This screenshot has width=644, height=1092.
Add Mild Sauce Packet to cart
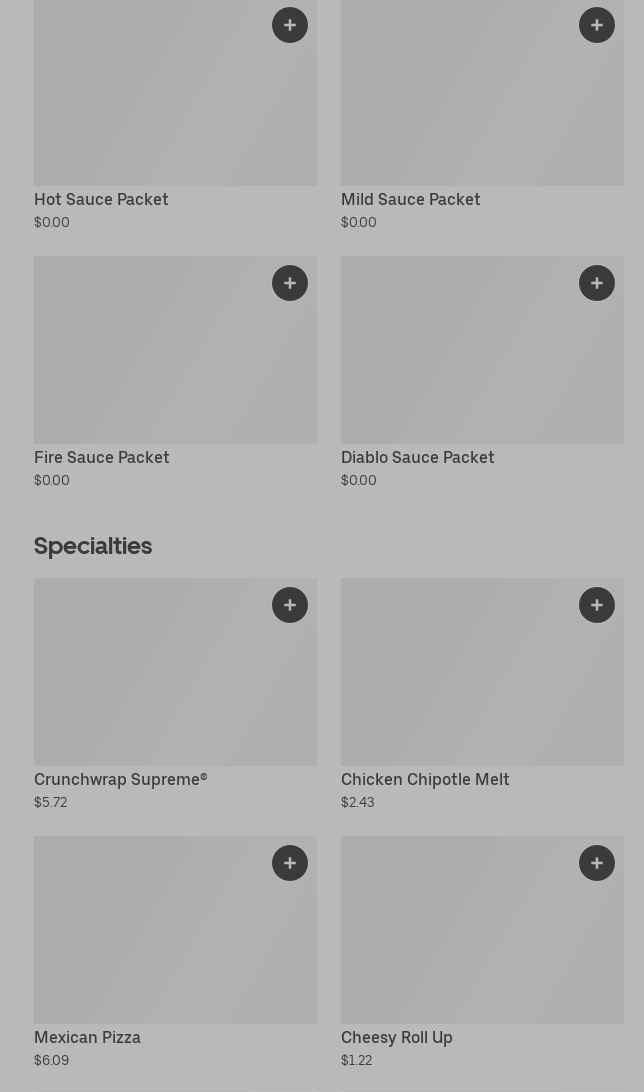pos(597,25)
